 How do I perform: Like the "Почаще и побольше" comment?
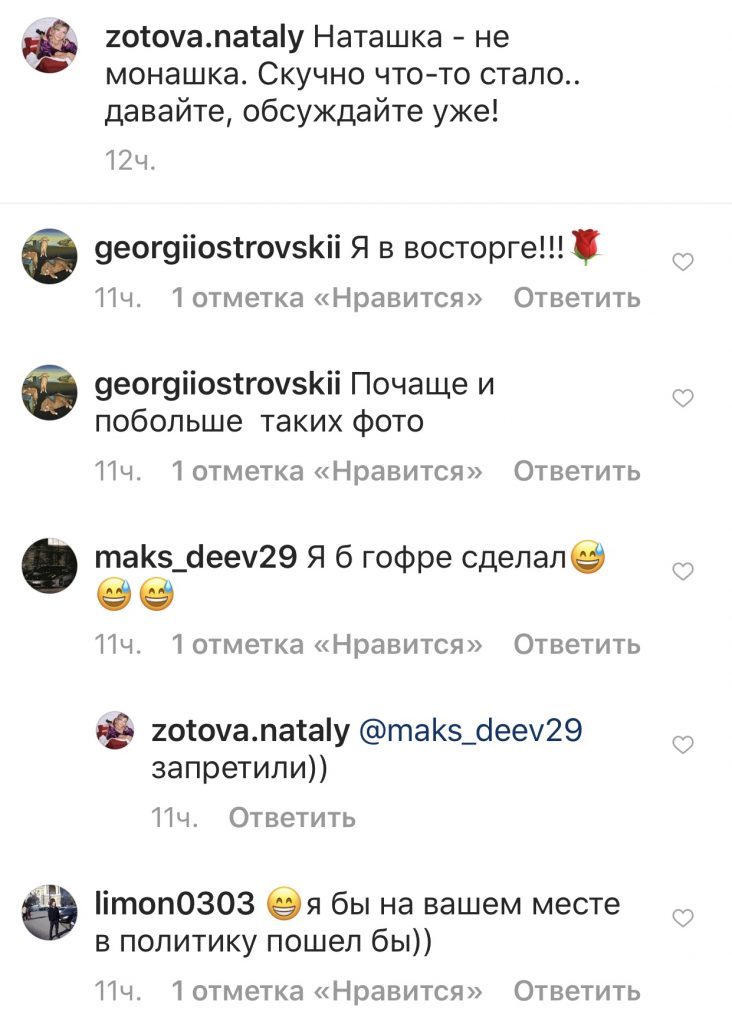pos(682,399)
